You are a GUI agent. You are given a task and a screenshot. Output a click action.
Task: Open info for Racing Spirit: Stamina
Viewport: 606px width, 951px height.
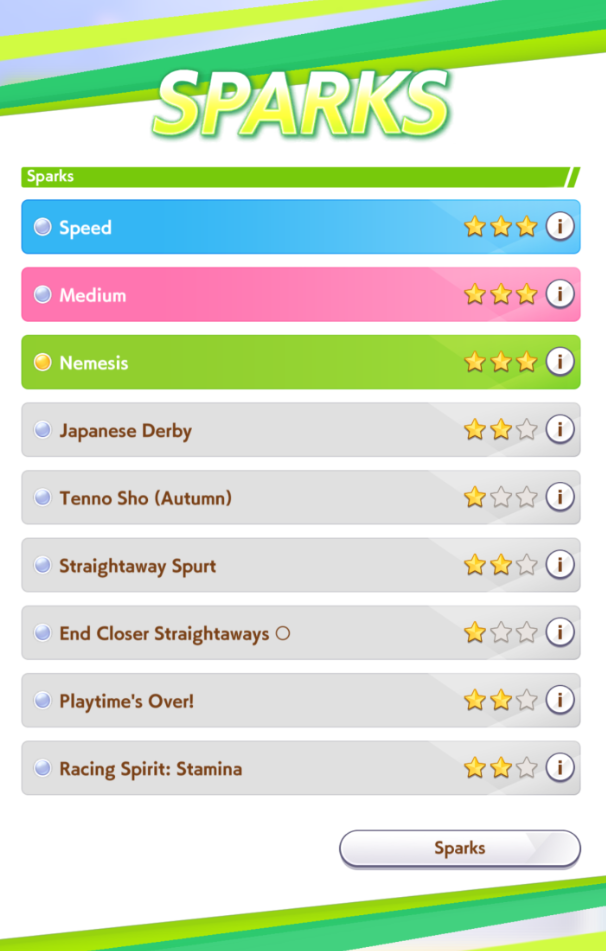(559, 768)
